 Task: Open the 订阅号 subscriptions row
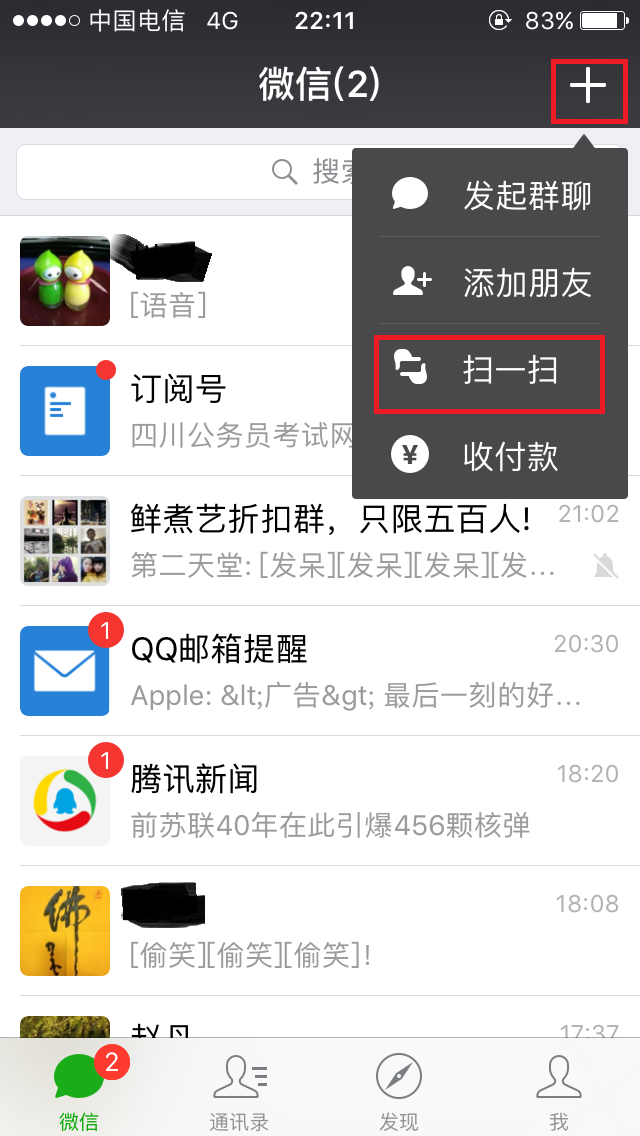pyautogui.click(x=320, y=411)
